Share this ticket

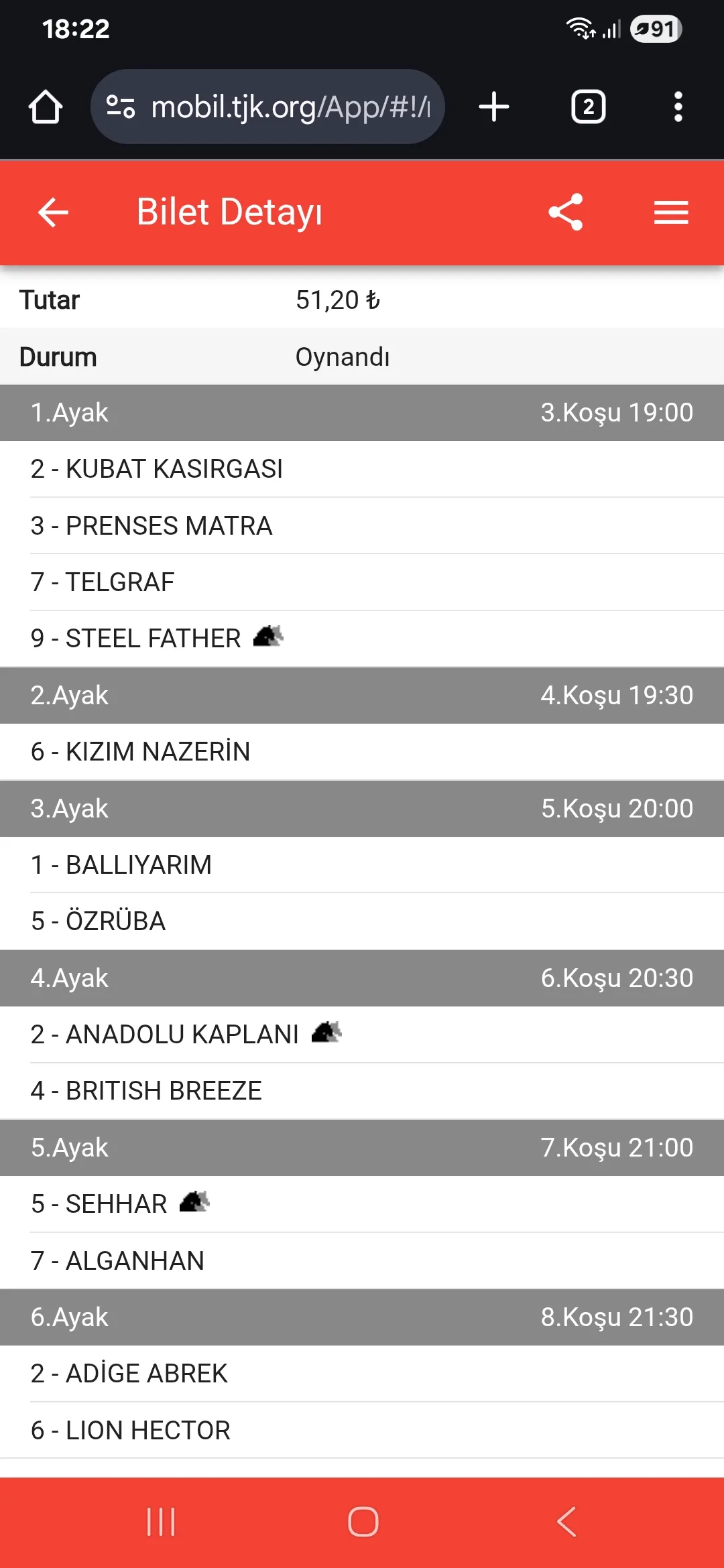click(x=566, y=212)
